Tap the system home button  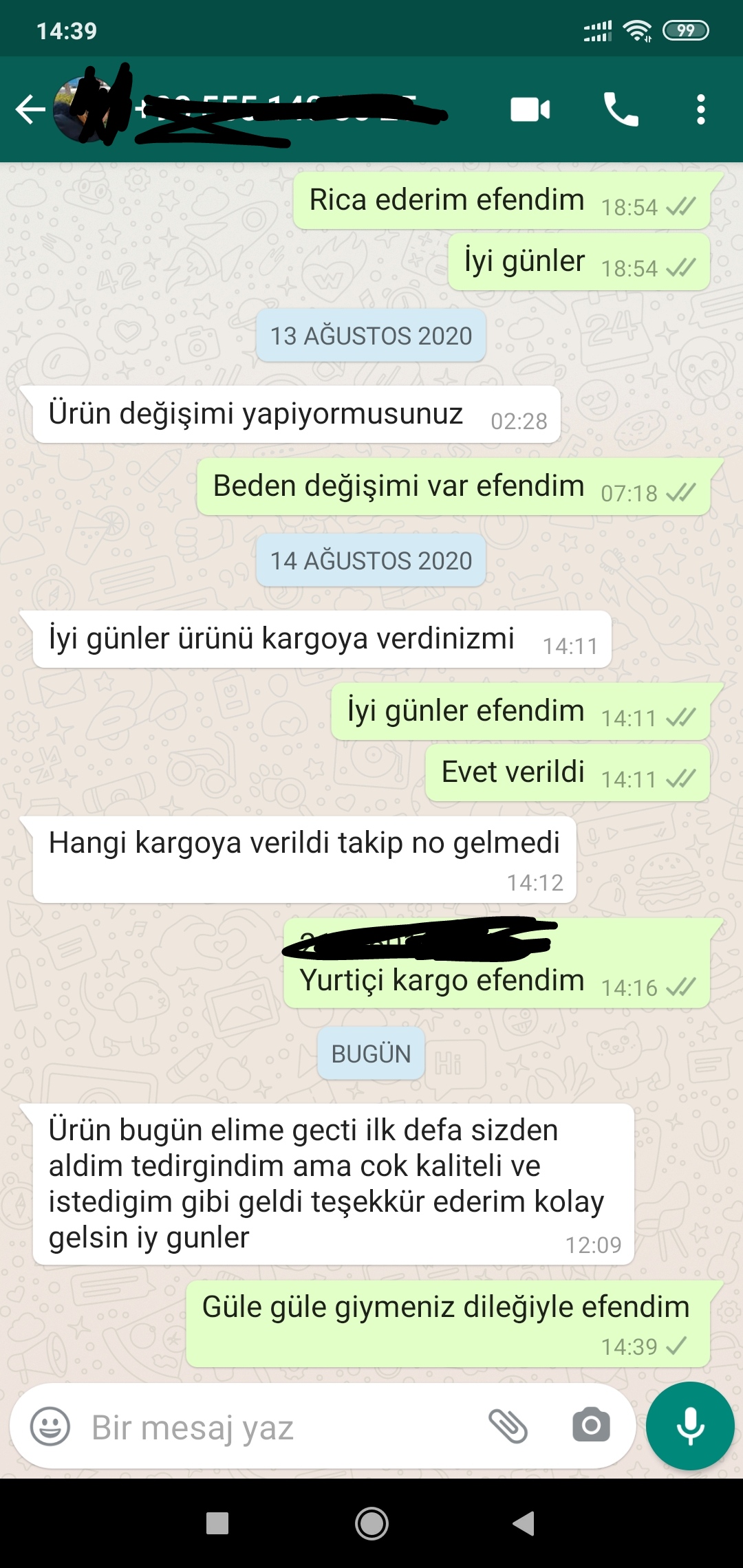[x=371, y=1523]
